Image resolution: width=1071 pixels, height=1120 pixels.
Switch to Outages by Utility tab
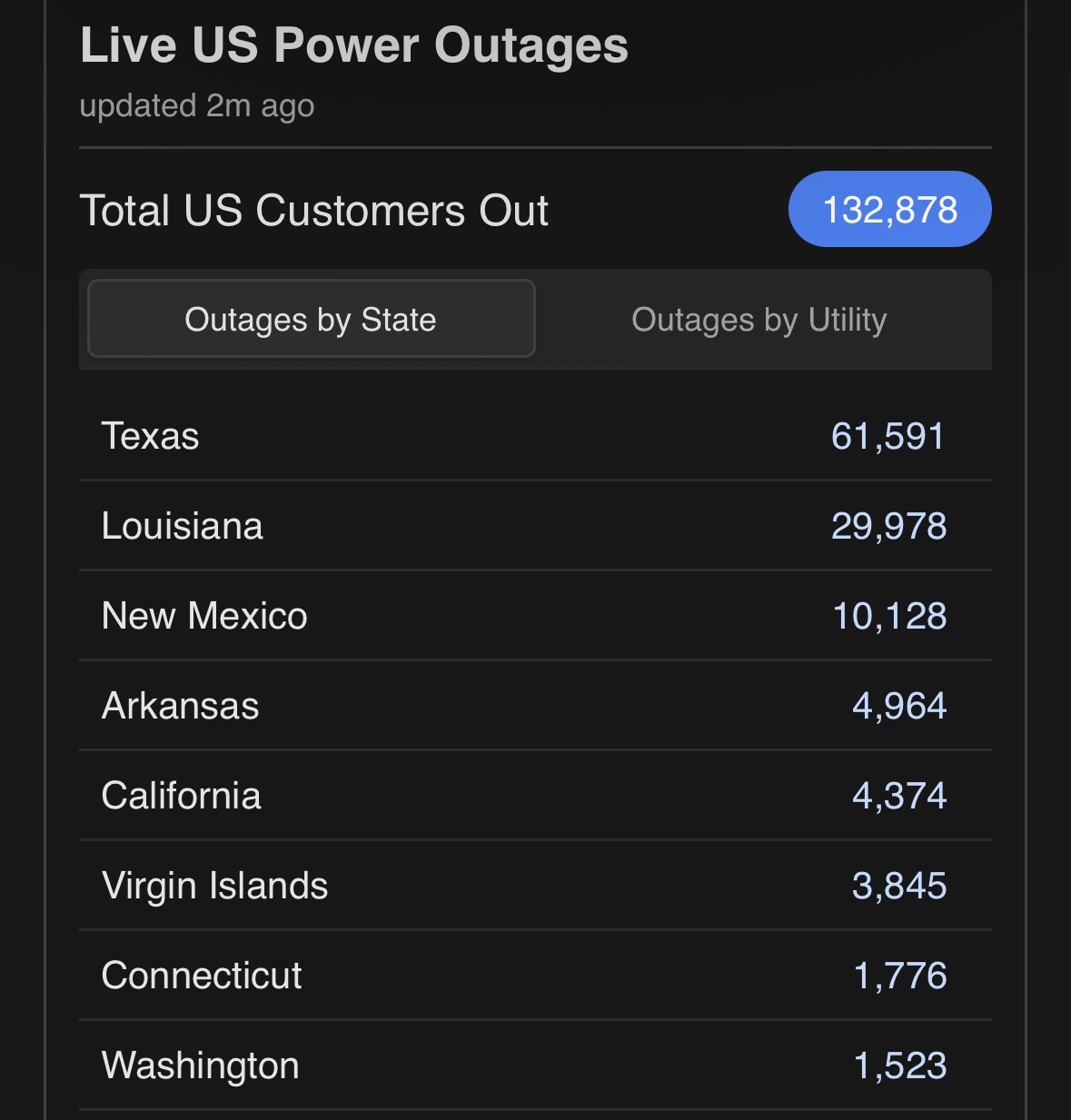(x=759, y=320)
